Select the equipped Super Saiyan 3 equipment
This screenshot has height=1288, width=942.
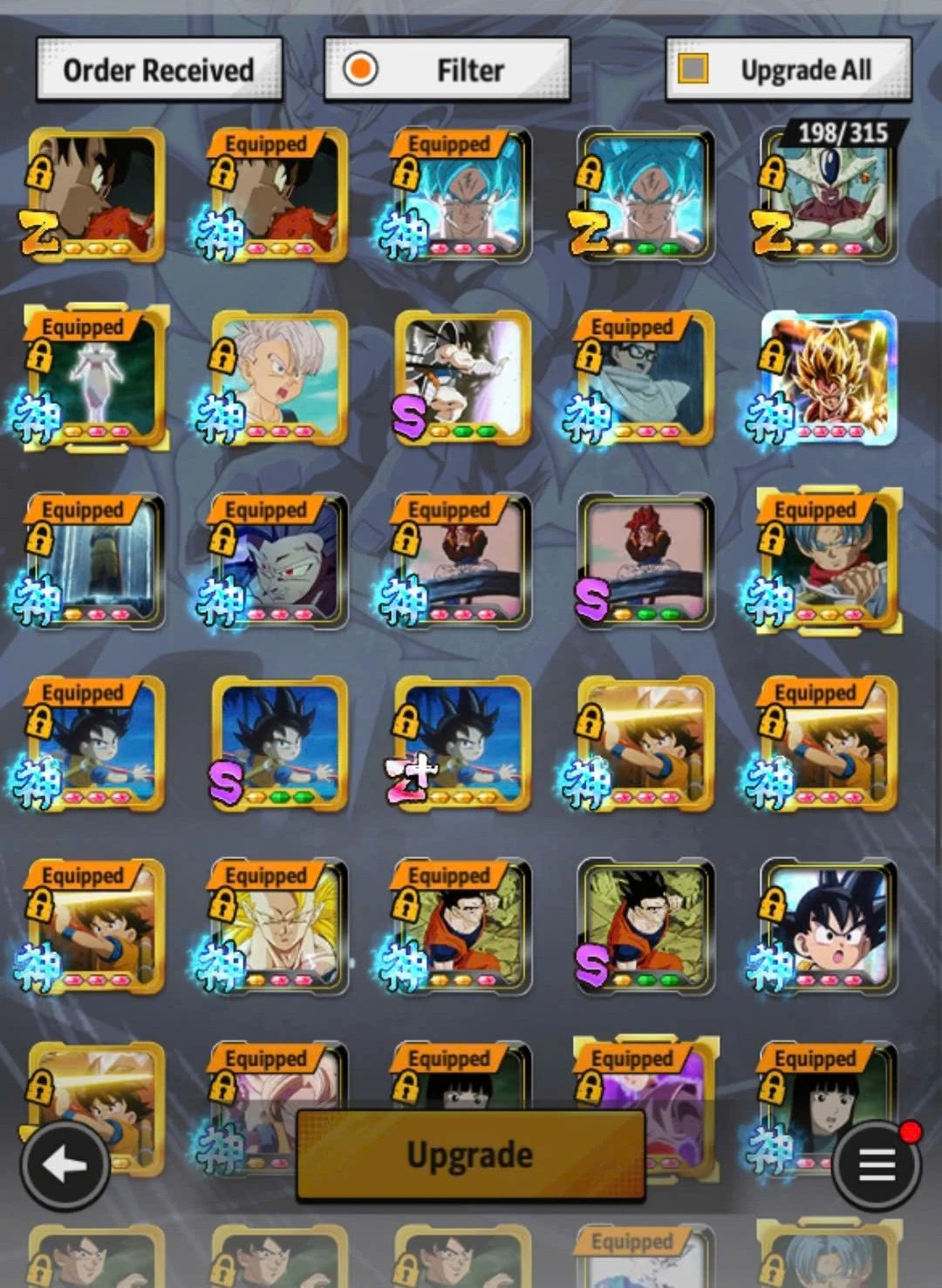280,926
